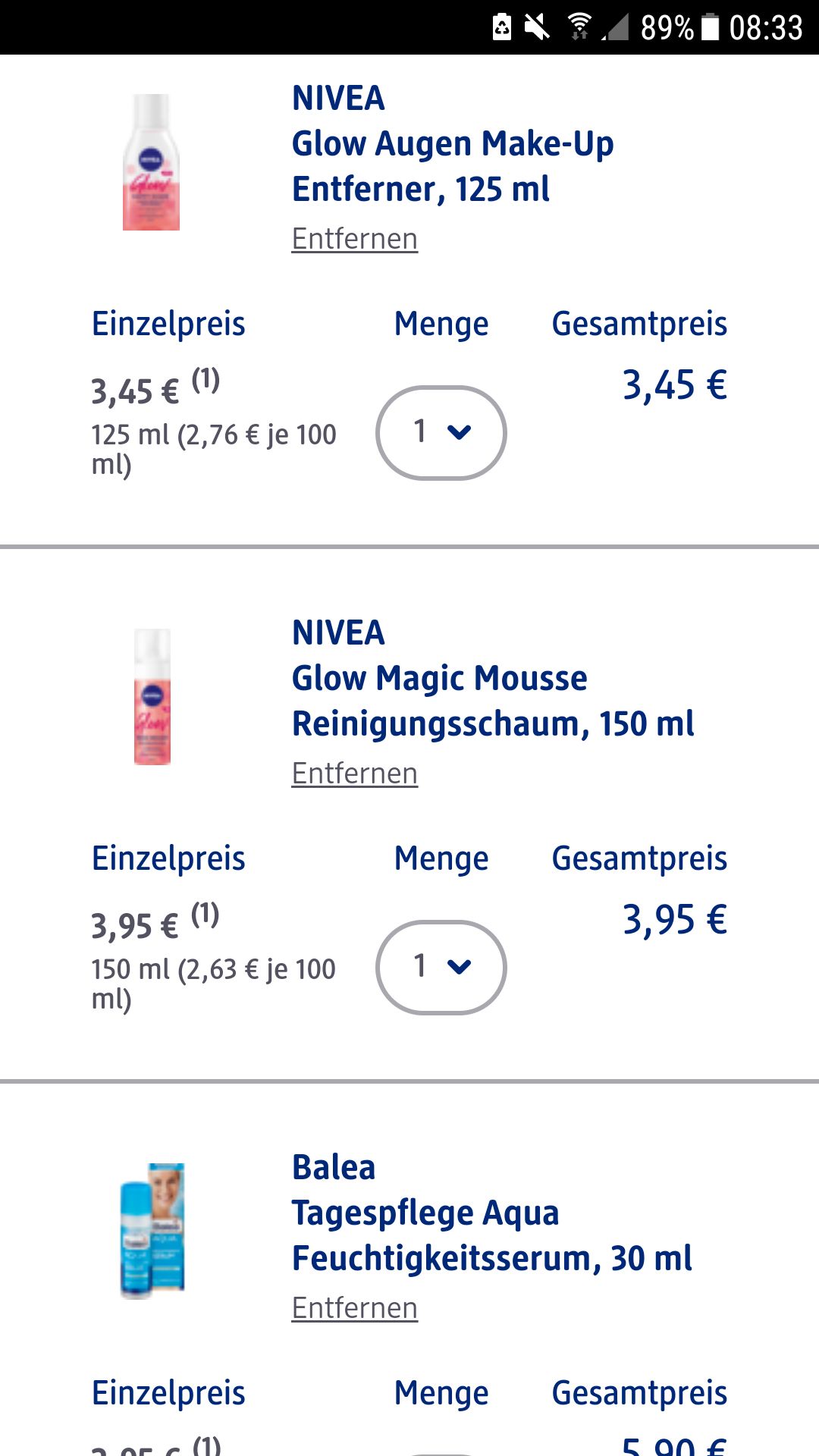Remove NIVEA Glow Magic Mousse Reinigungsschaum
819x1456 pixels.
pos(354,773)
